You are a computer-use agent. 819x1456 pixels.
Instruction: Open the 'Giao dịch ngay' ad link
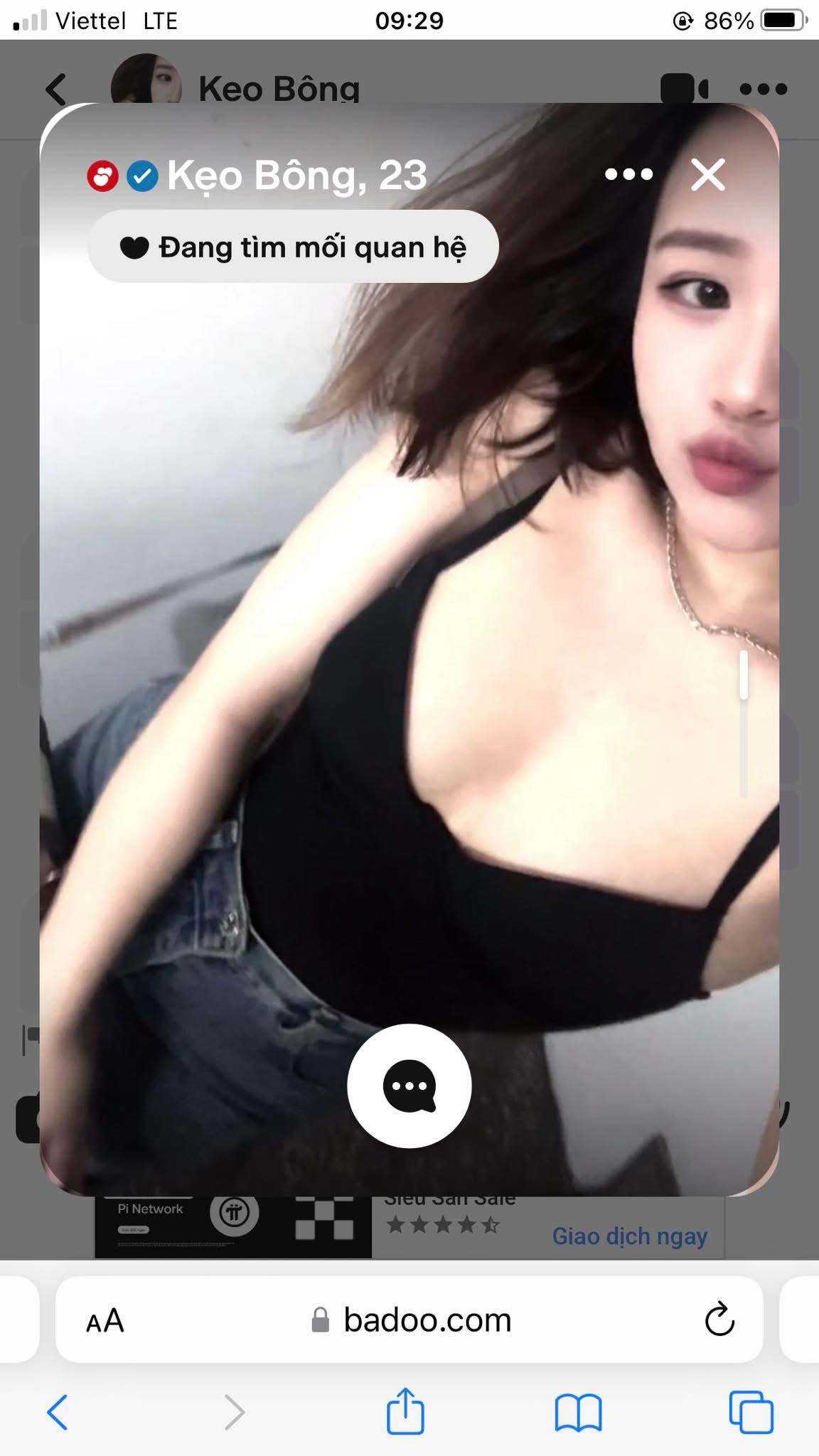point(629,1236)
